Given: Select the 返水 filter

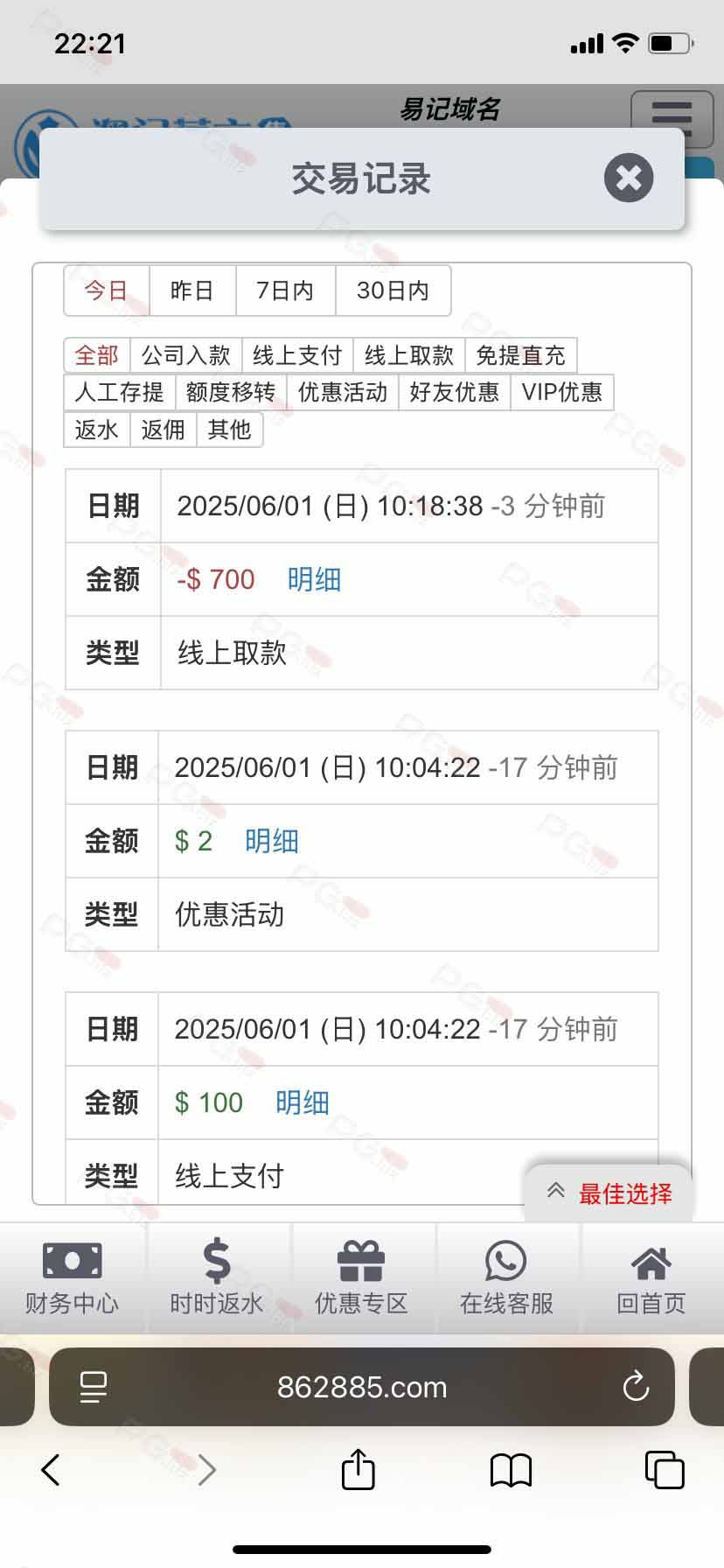Looking at the screenshot, I should [x=96, y=430].
